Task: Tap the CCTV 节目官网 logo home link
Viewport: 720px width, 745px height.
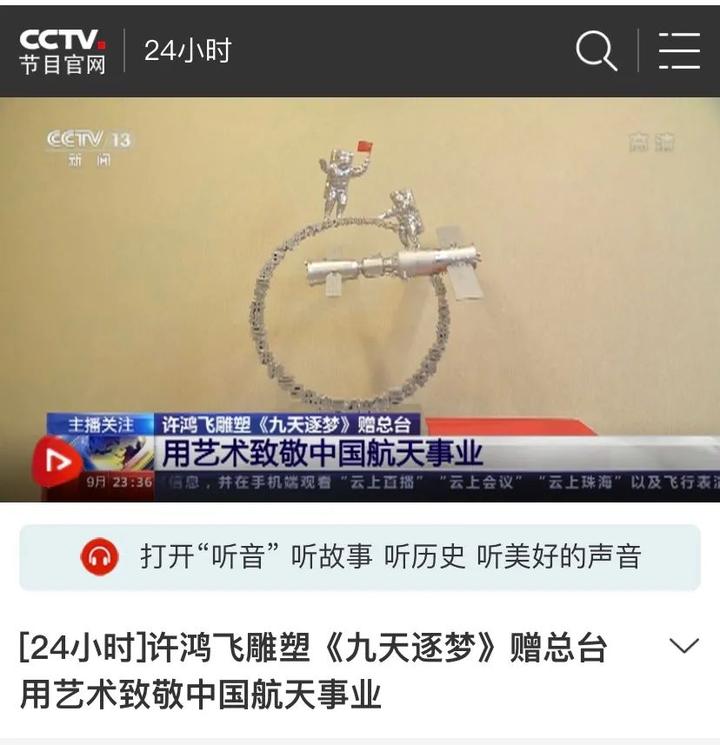Action: pos(62,51)
